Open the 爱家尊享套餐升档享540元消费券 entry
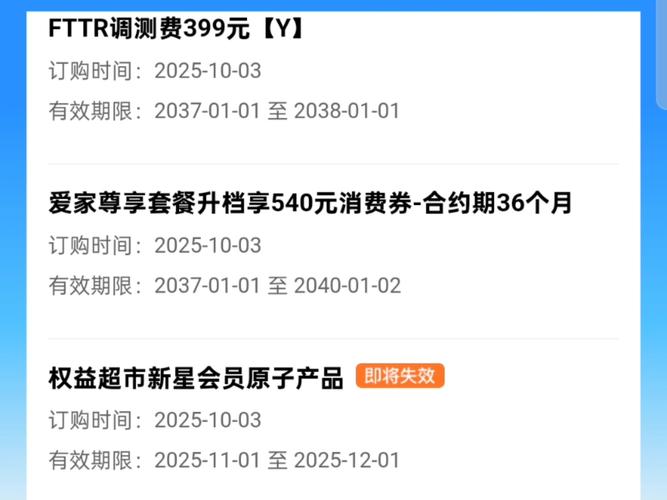 pyautogui.click(x=310, y=203)
